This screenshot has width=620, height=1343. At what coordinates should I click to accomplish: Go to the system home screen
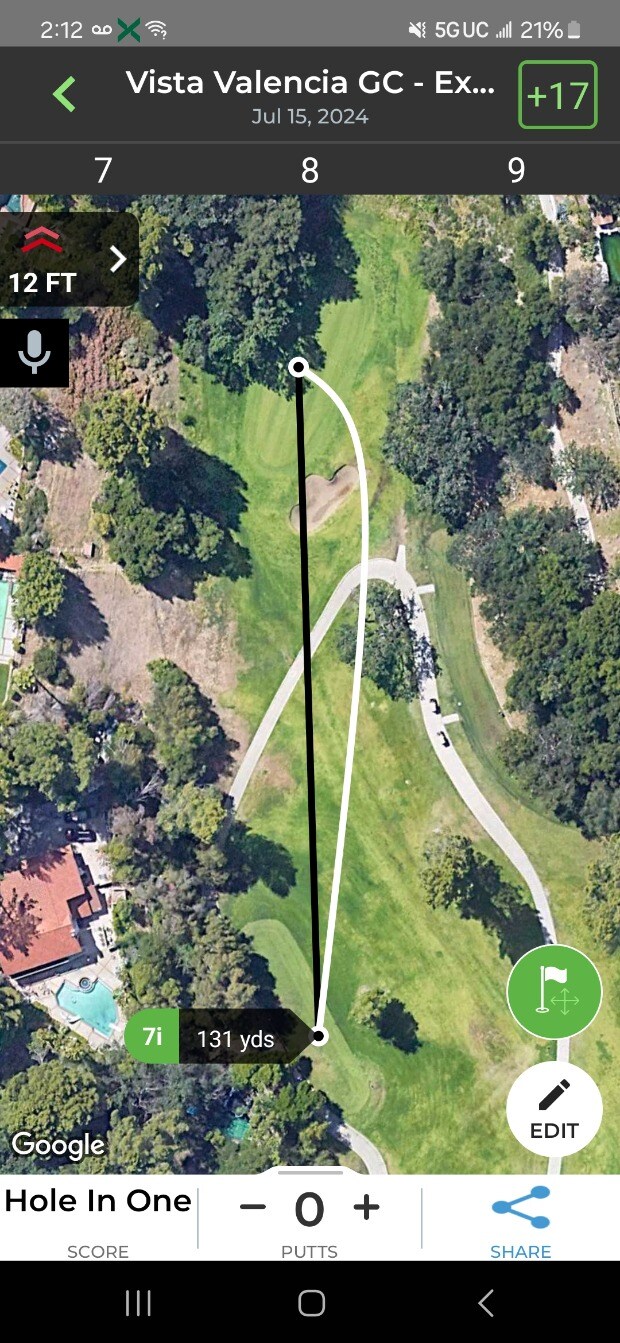311,1302
